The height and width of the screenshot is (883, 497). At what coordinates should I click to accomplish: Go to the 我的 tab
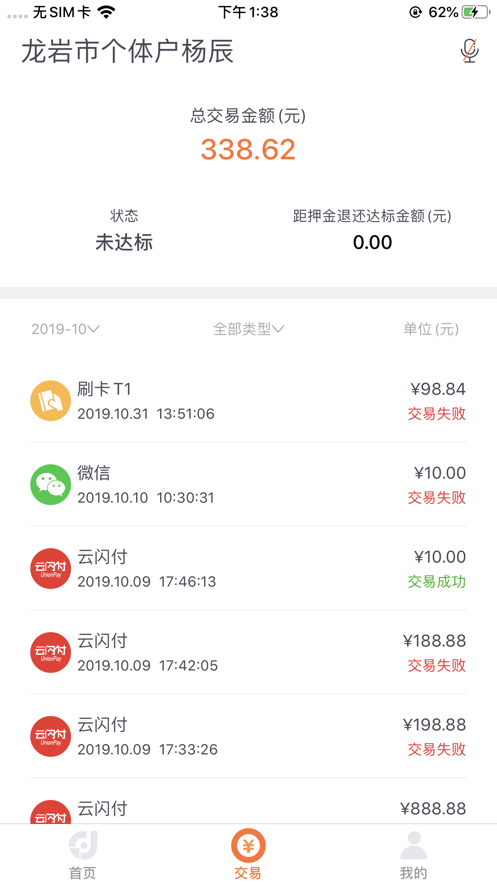[x=414, y=855]
